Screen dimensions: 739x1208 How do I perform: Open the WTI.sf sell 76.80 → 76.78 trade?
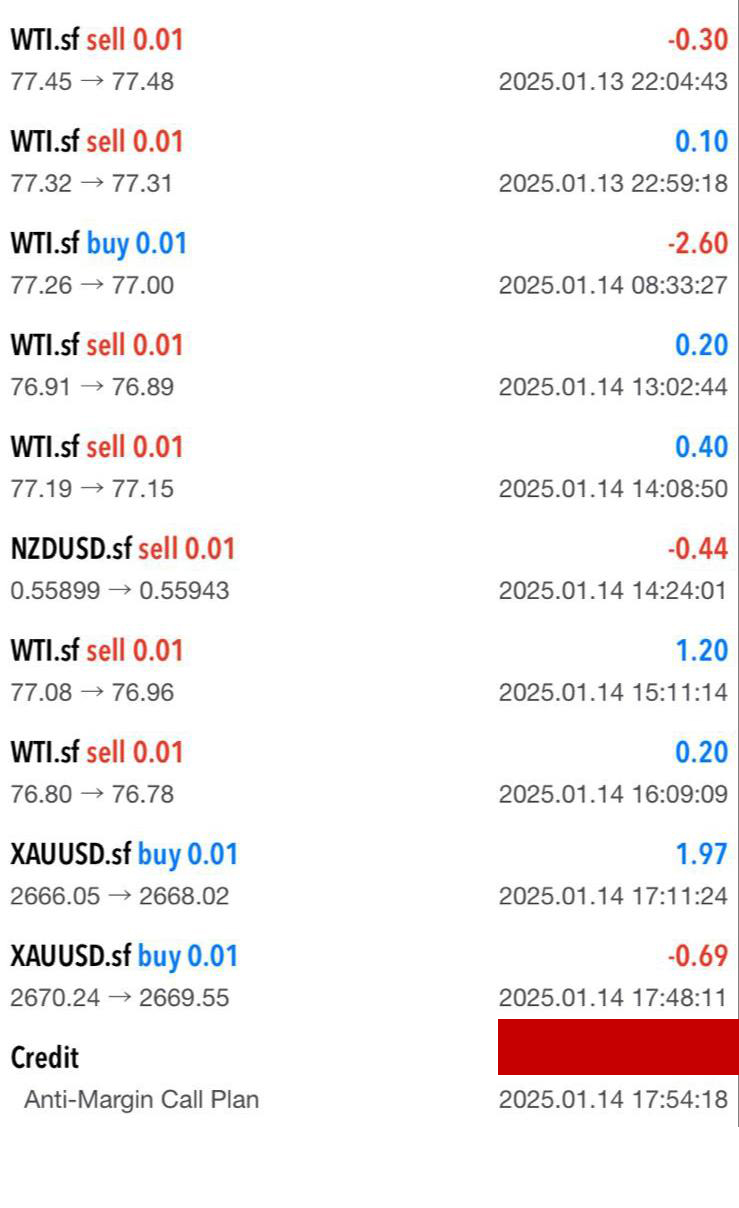[369, 773]
